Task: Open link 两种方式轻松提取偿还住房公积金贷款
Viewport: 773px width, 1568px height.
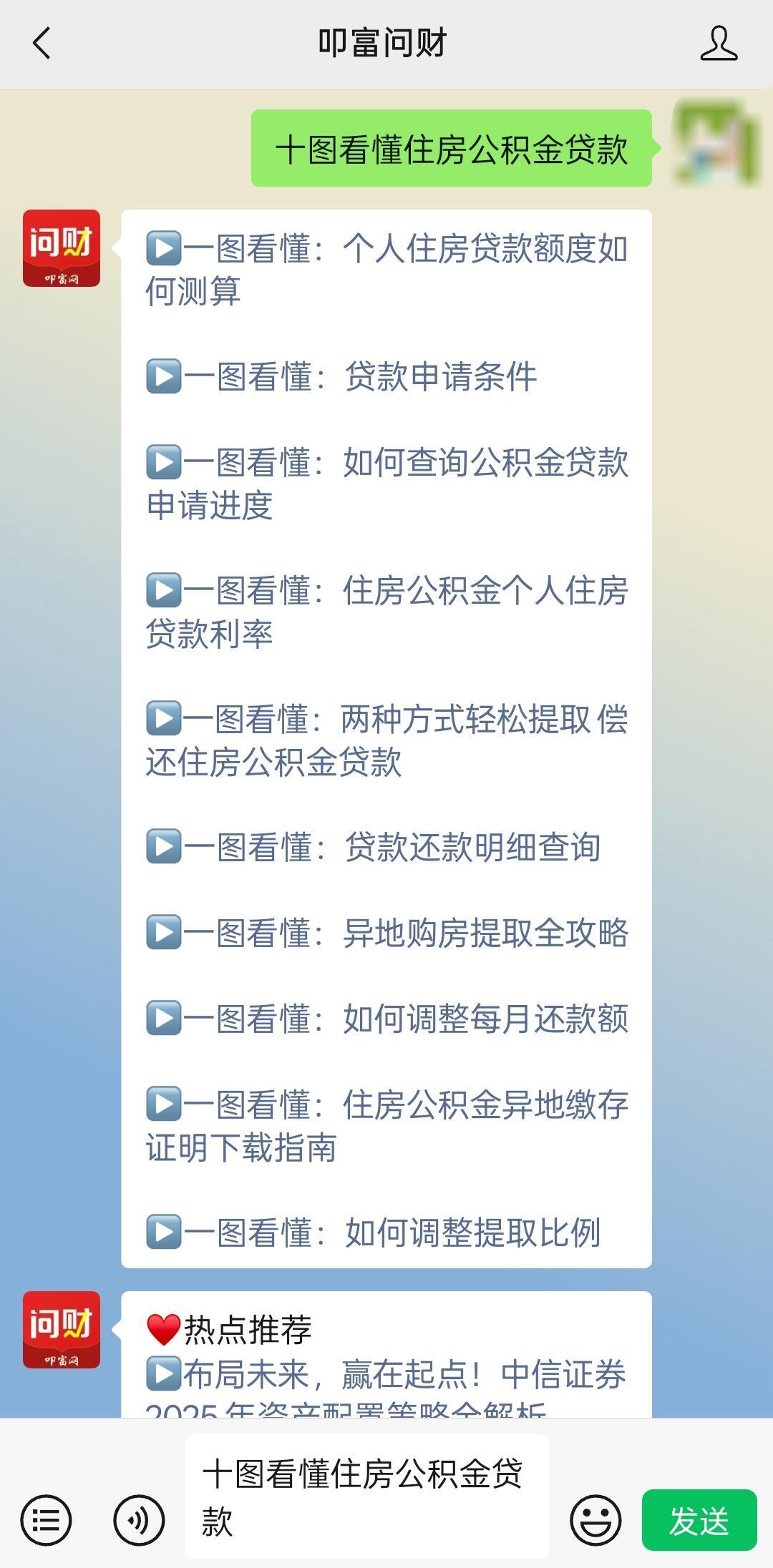Action: point(386,740)
